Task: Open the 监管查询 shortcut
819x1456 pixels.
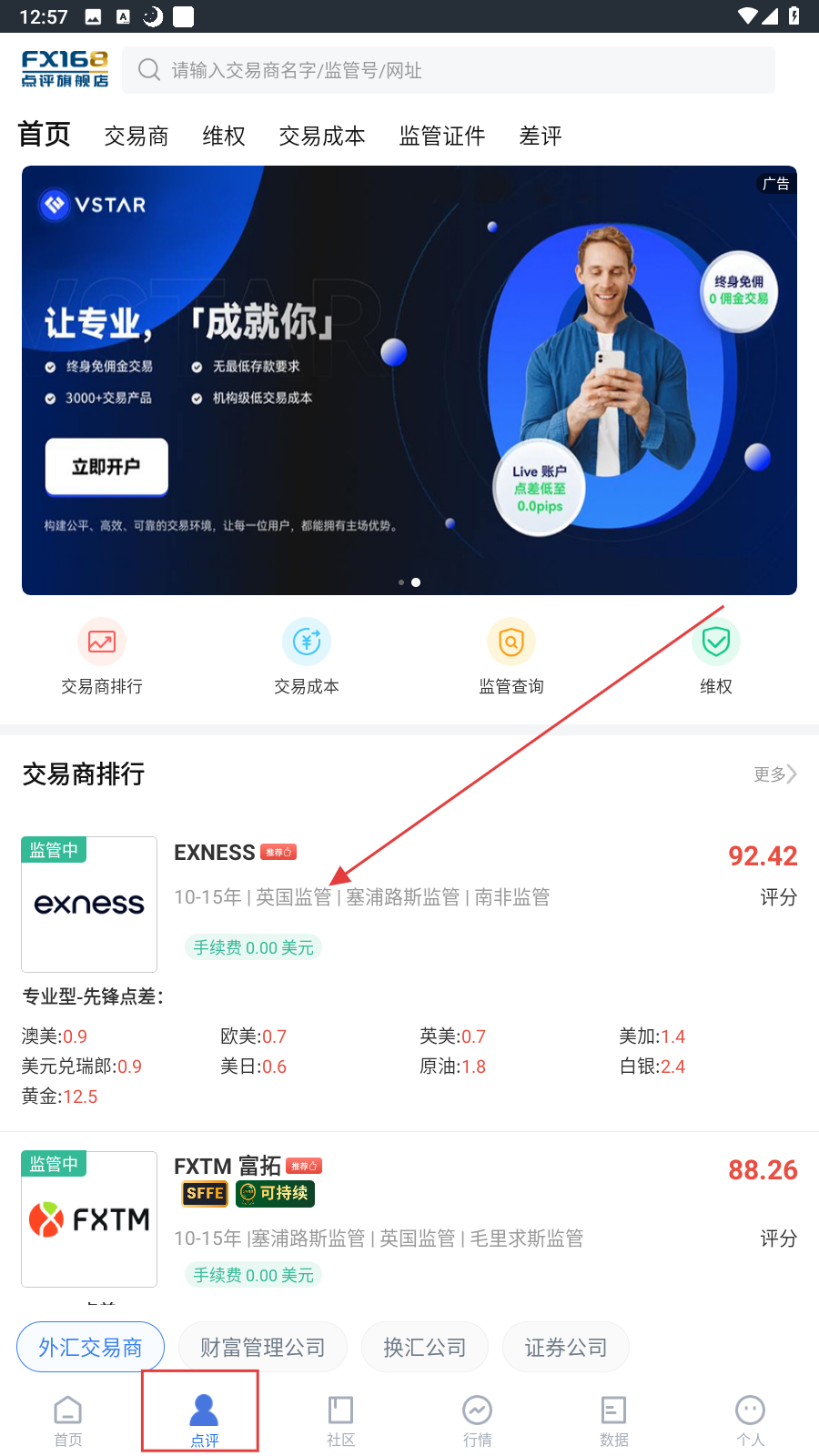Action: [511, 656]
